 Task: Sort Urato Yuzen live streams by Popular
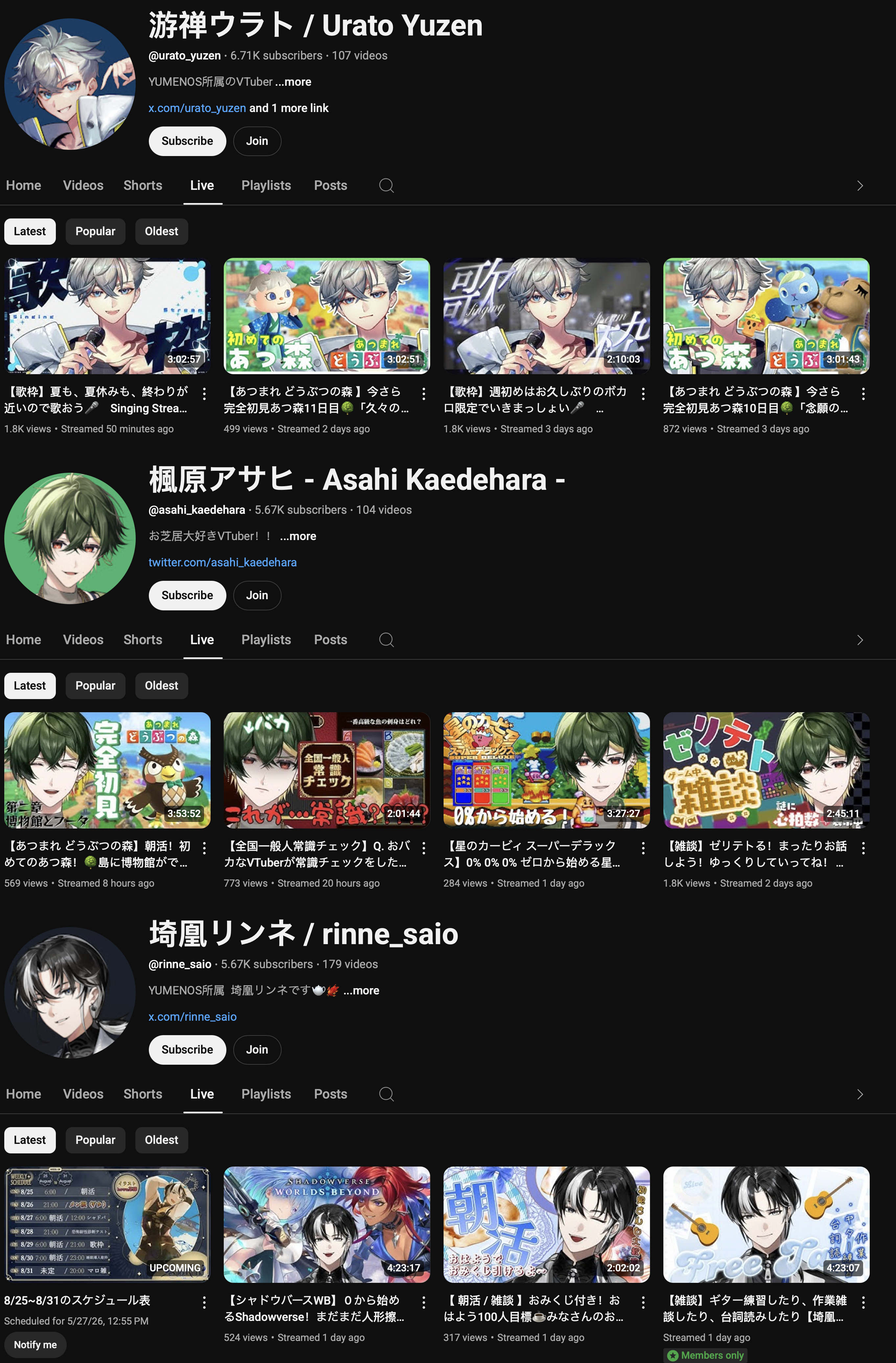tap(95, 231)
